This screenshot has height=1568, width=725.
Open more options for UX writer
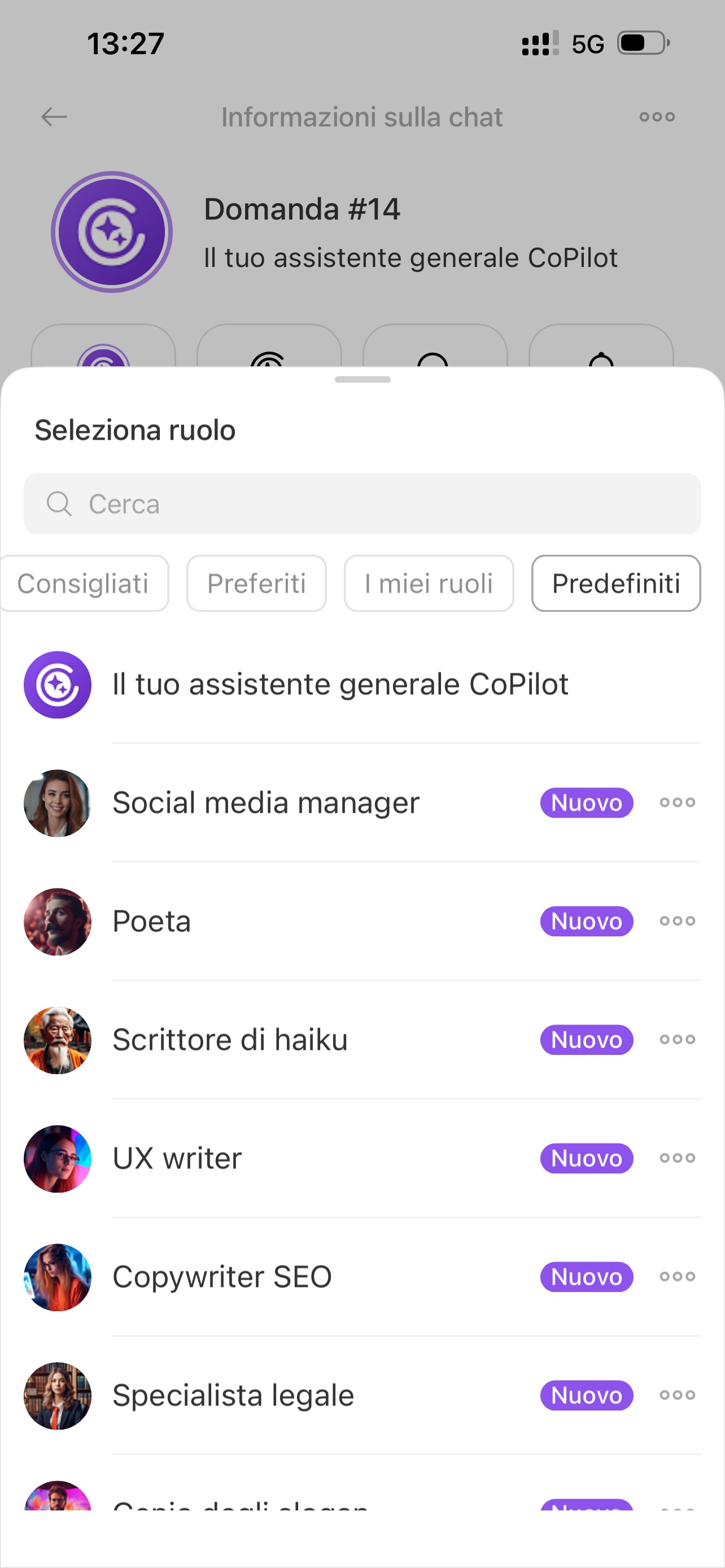pos(677,1158)
